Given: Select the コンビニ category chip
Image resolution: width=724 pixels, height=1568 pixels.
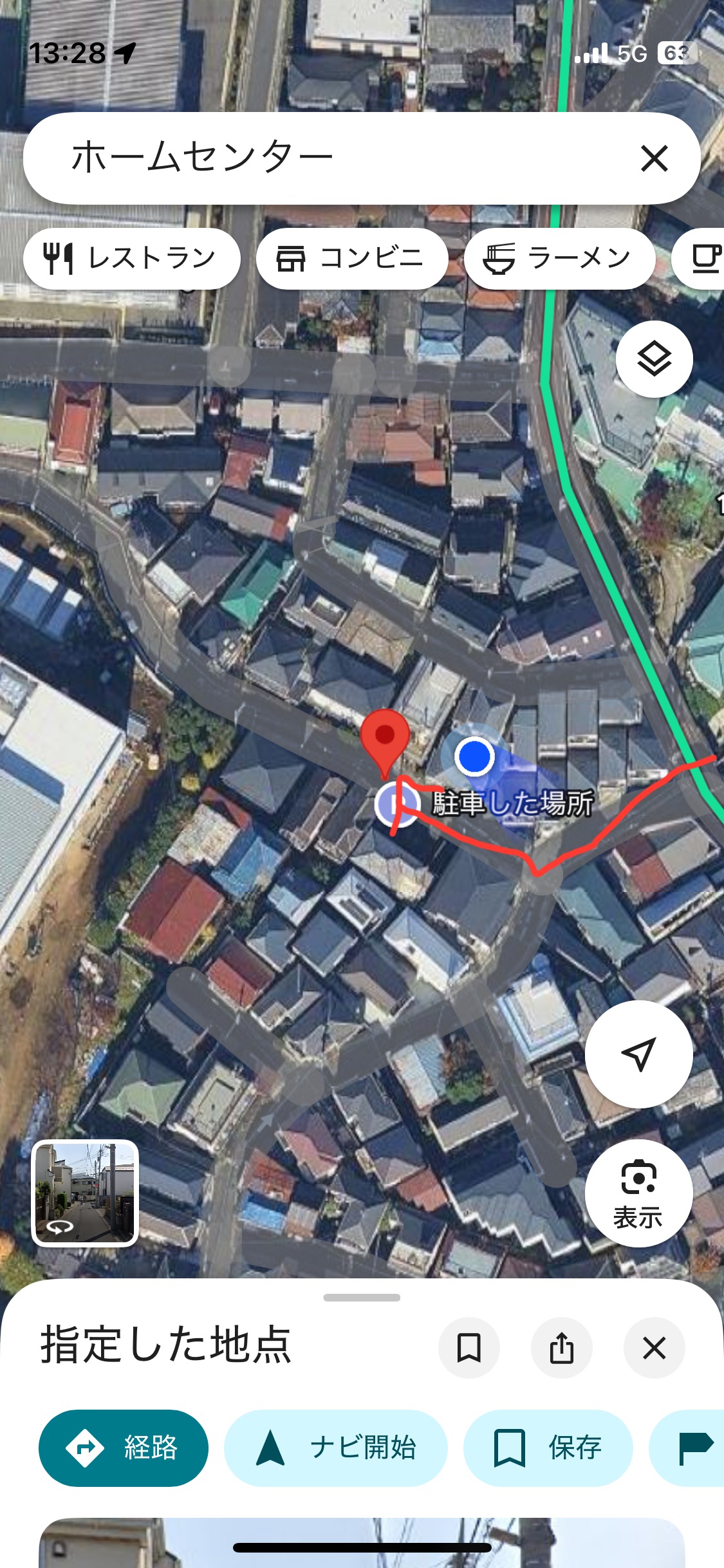Looking at the screenshot, I should [351, 259].
